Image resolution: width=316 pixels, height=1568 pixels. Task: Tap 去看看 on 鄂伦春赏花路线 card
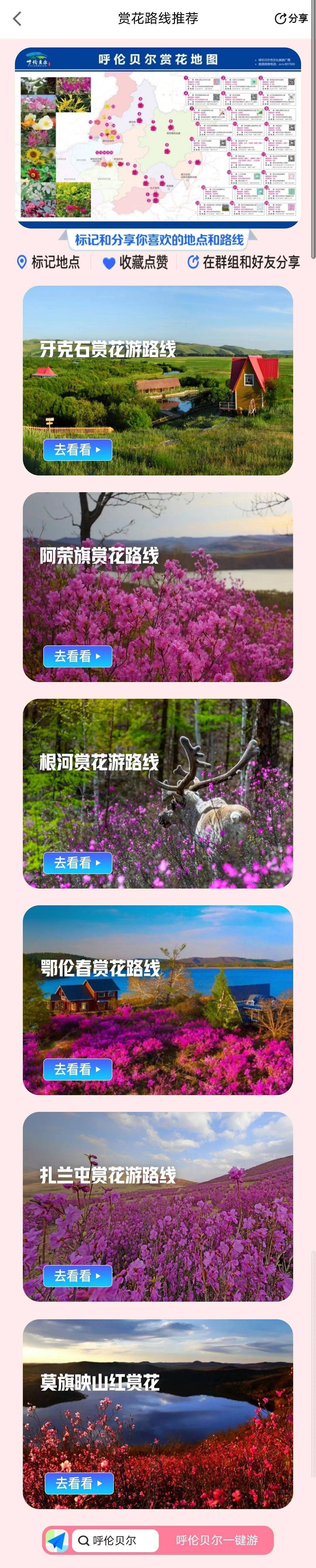[77, 1069]
